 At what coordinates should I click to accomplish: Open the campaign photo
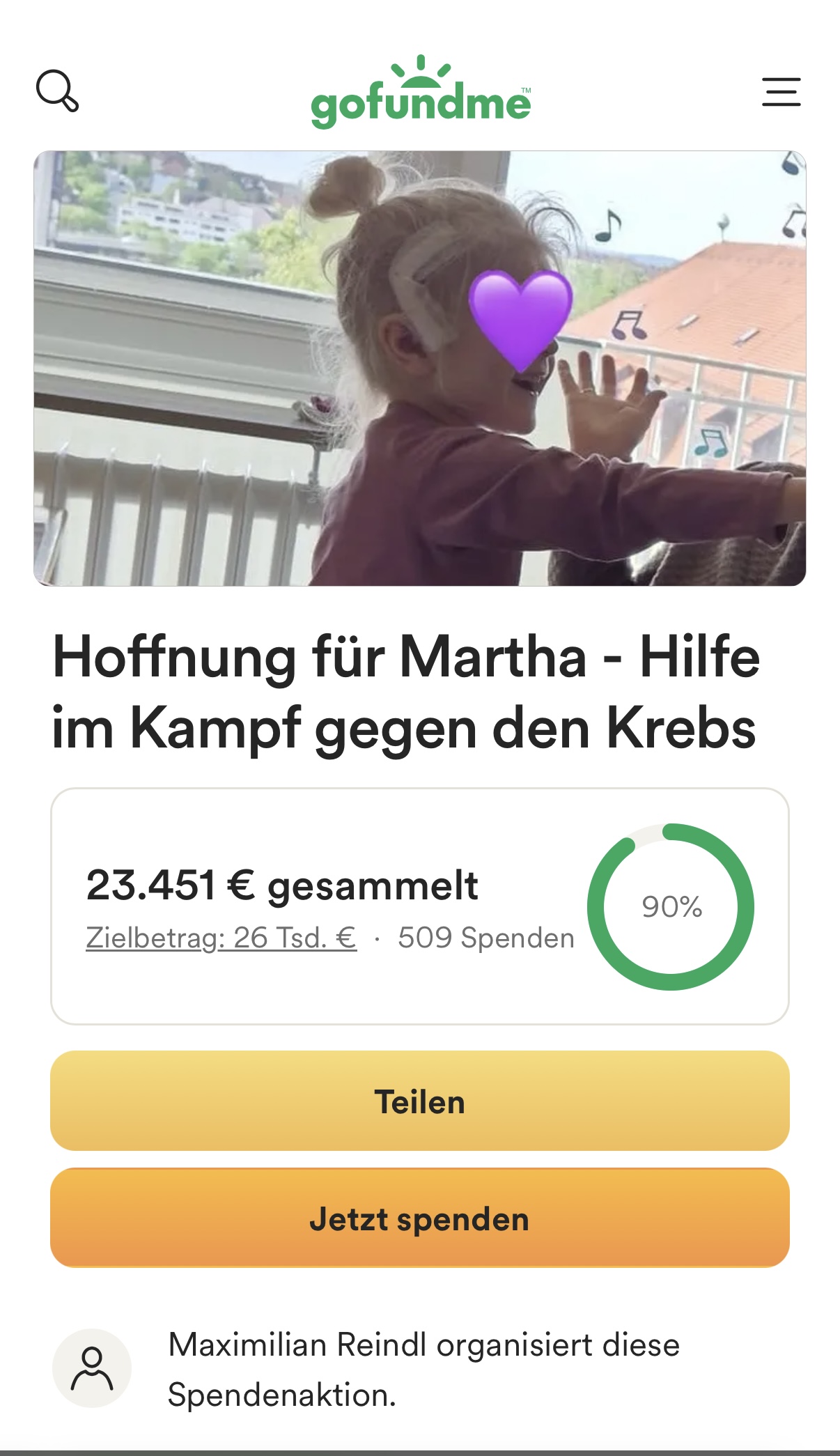(x=419, y=368)
